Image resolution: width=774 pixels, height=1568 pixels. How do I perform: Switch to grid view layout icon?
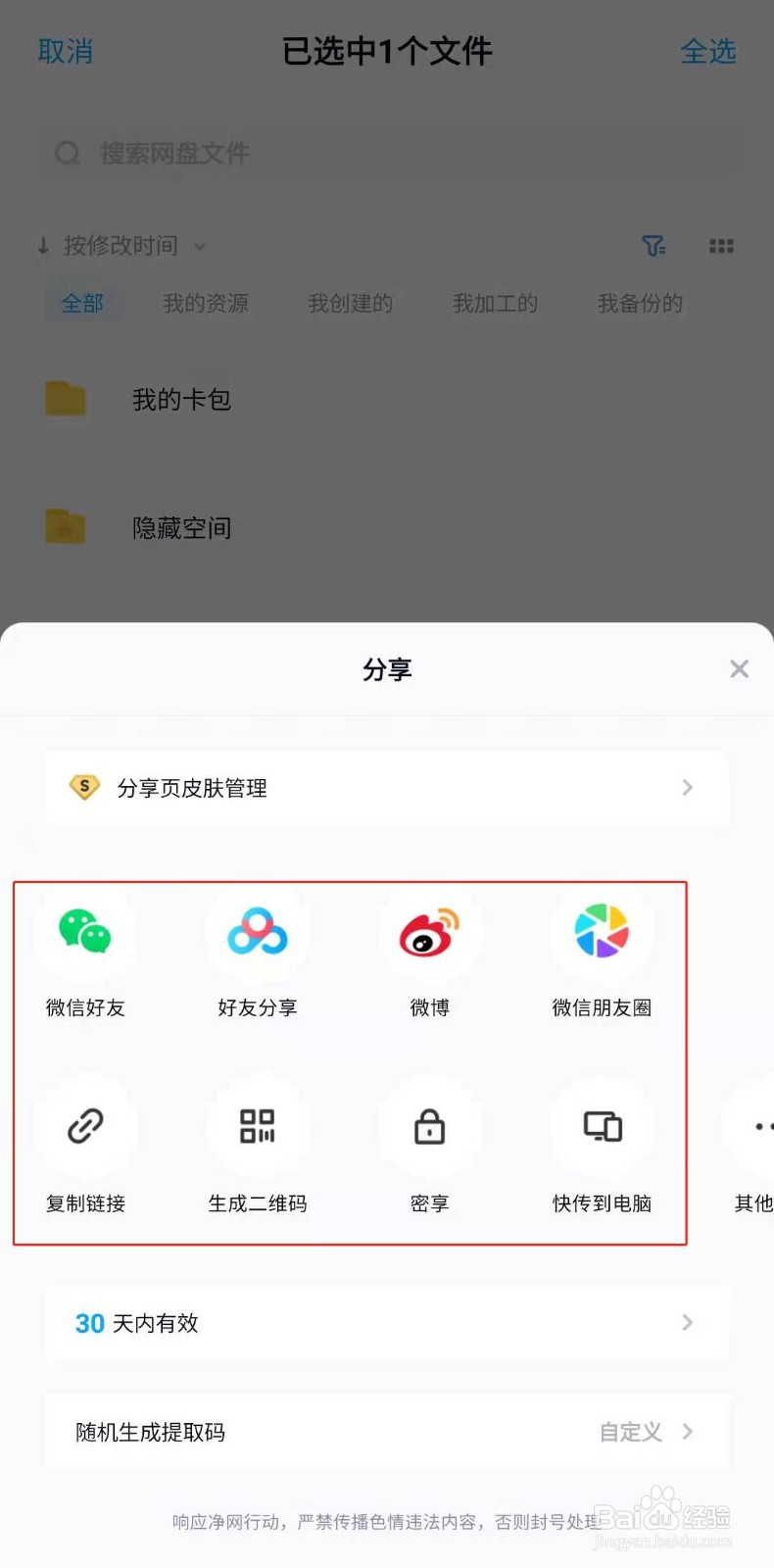[721, 246]
